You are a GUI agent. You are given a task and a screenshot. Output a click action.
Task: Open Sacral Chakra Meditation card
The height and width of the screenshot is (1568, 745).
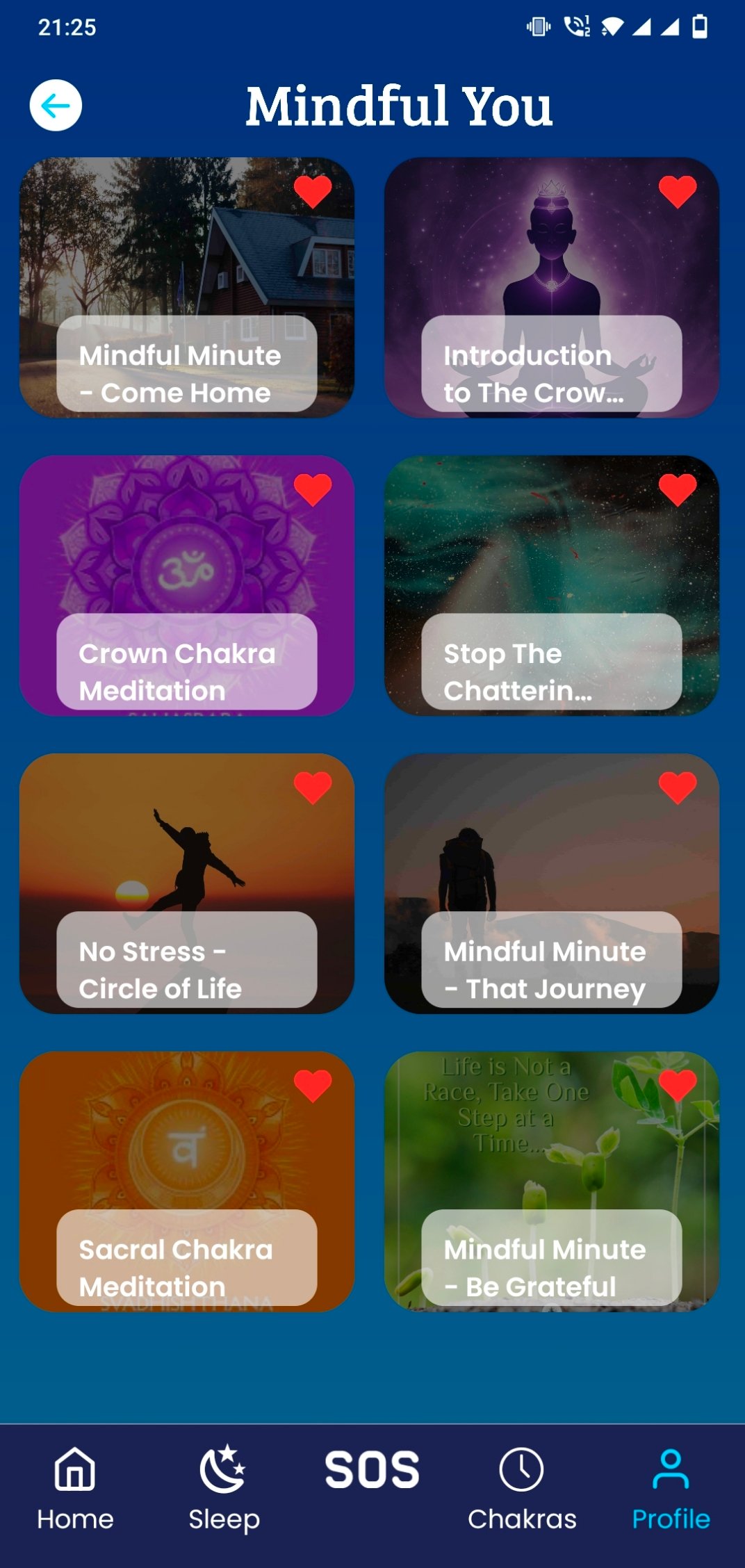pos(186,1182)
